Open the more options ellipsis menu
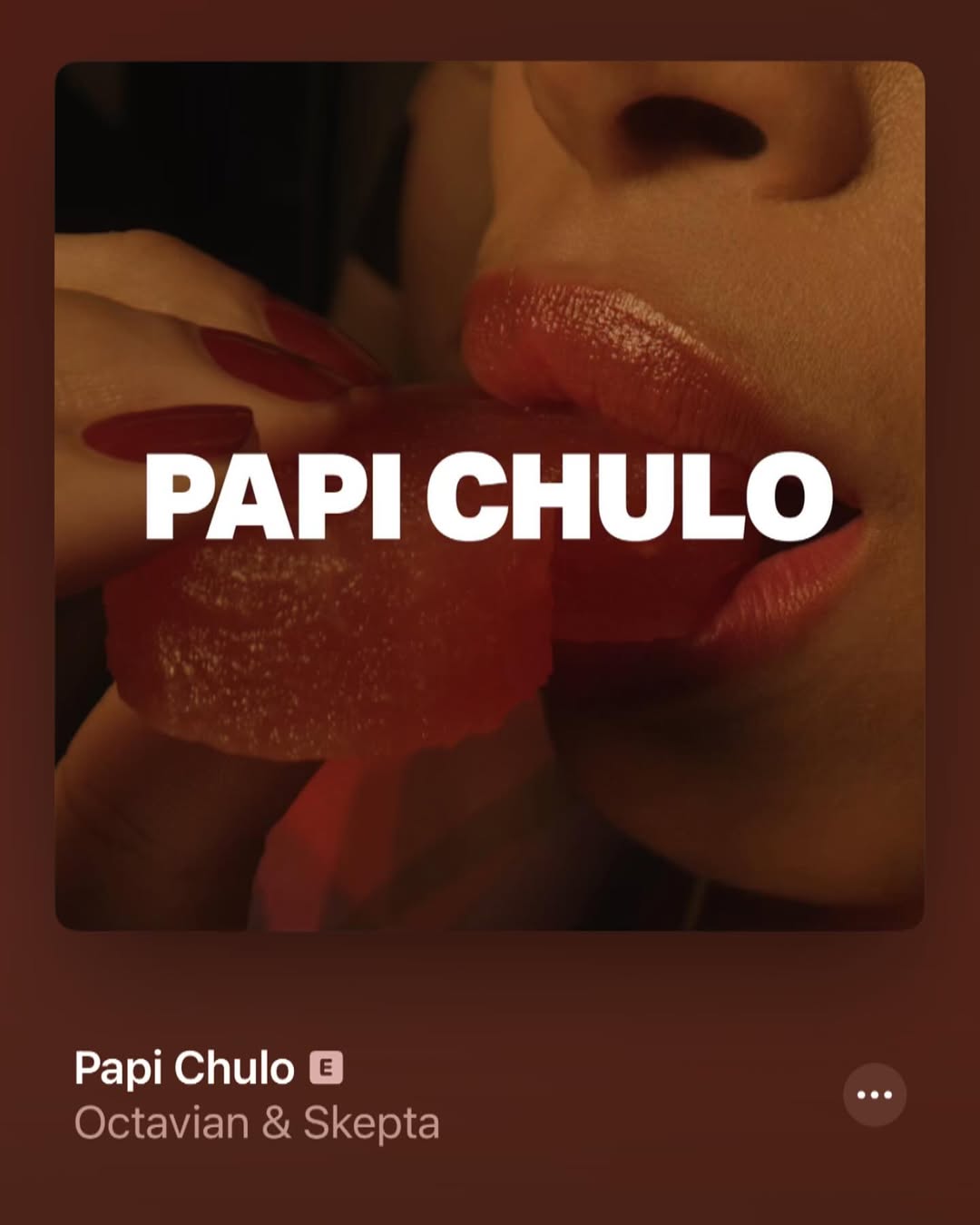 point(874,1094)
